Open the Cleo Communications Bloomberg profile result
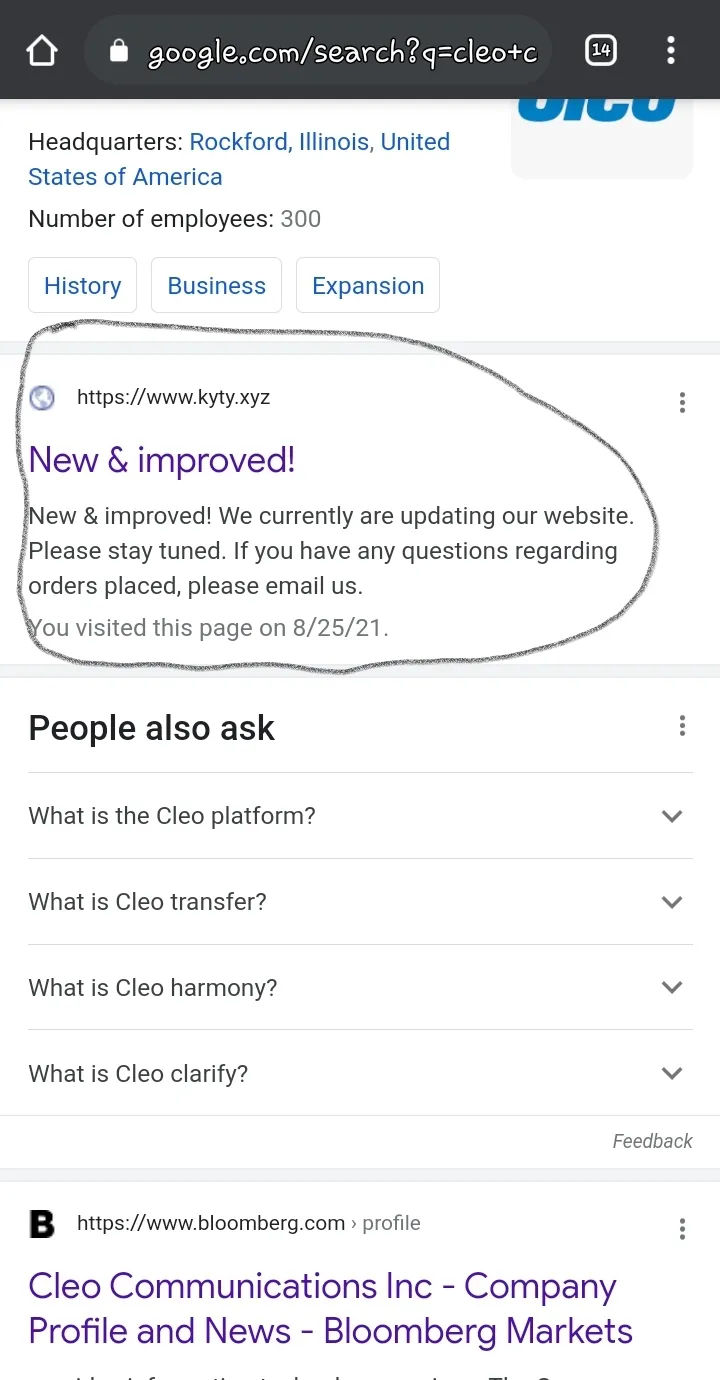This screenshot has width=720, height=1380. [330, 1308]
